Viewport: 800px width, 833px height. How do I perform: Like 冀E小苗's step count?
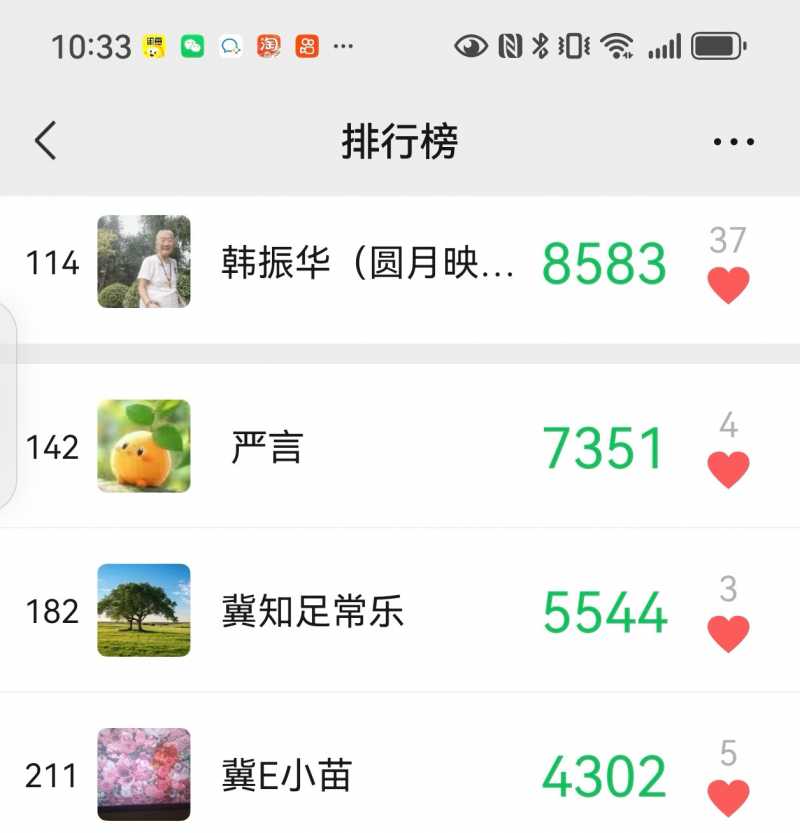728,797
